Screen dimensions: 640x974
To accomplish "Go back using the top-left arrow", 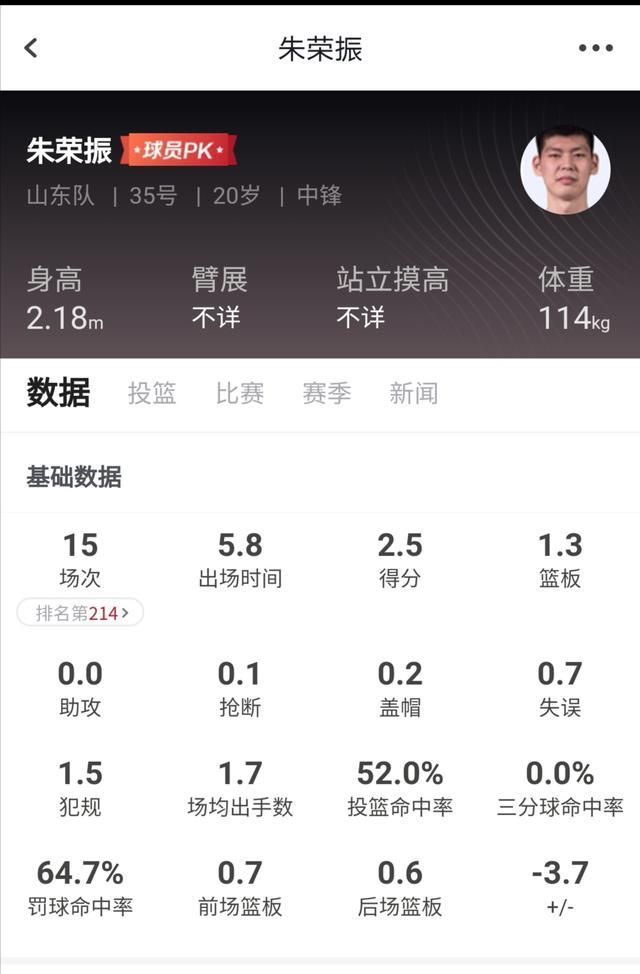I will tap(31, 48).
